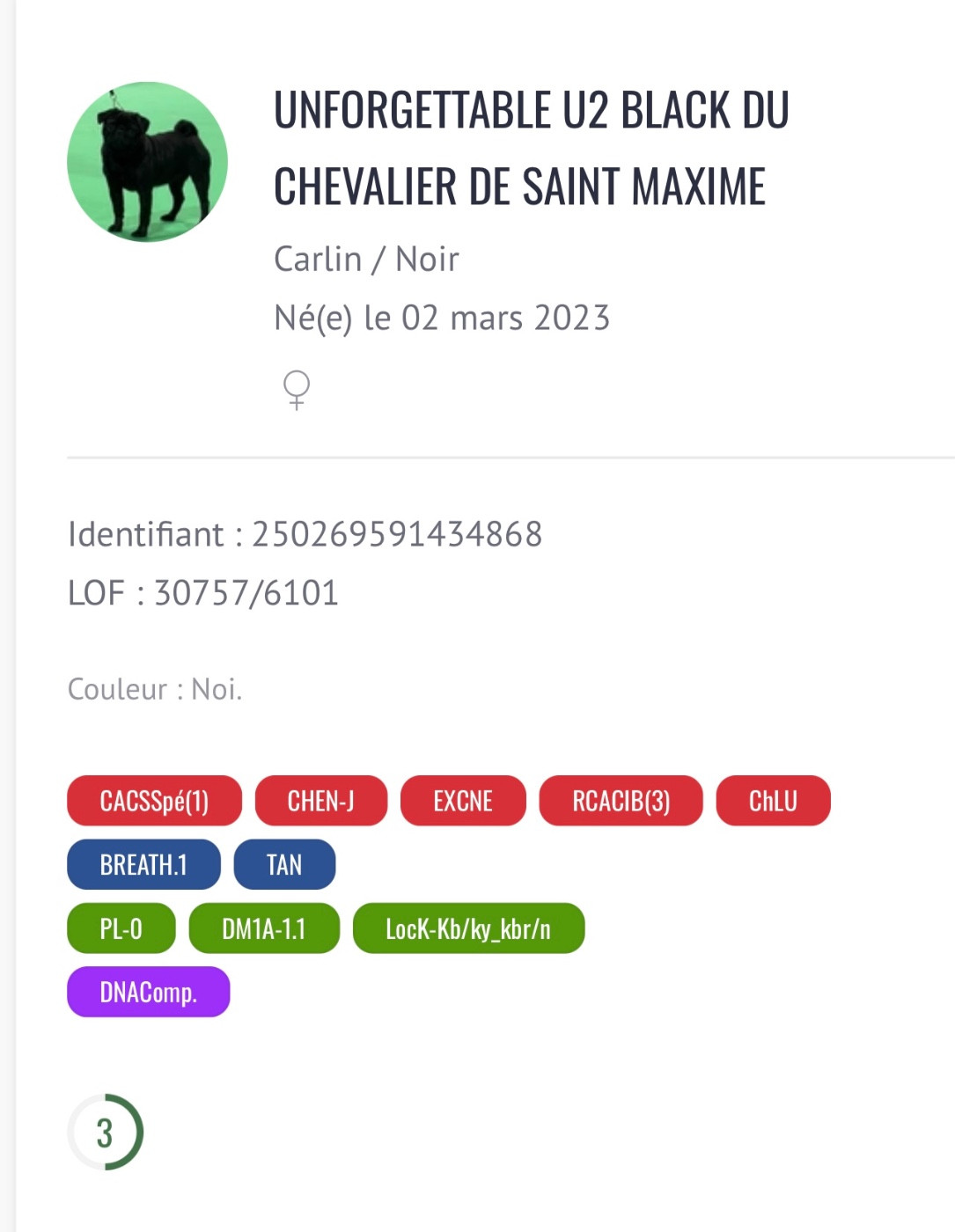Open the RCACIB(3) badge details
The image size is (955, 1232).
[621, 801]
